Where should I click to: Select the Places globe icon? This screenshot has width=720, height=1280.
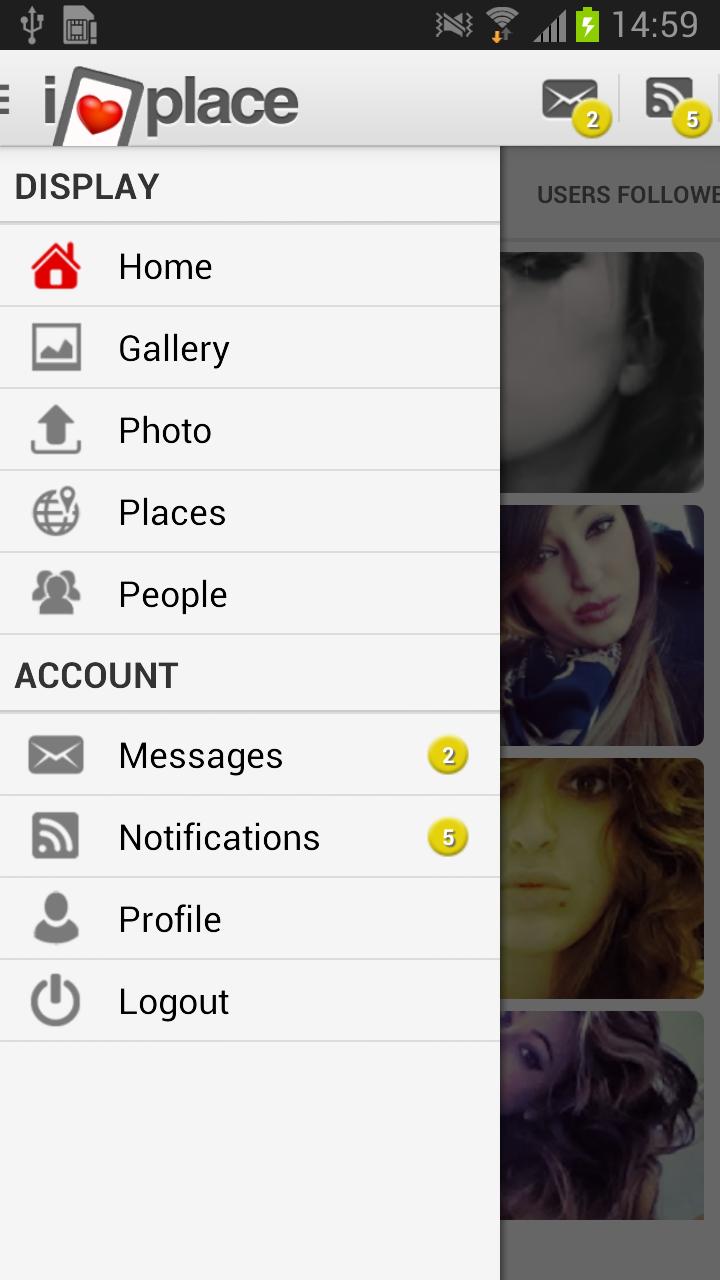55,511
